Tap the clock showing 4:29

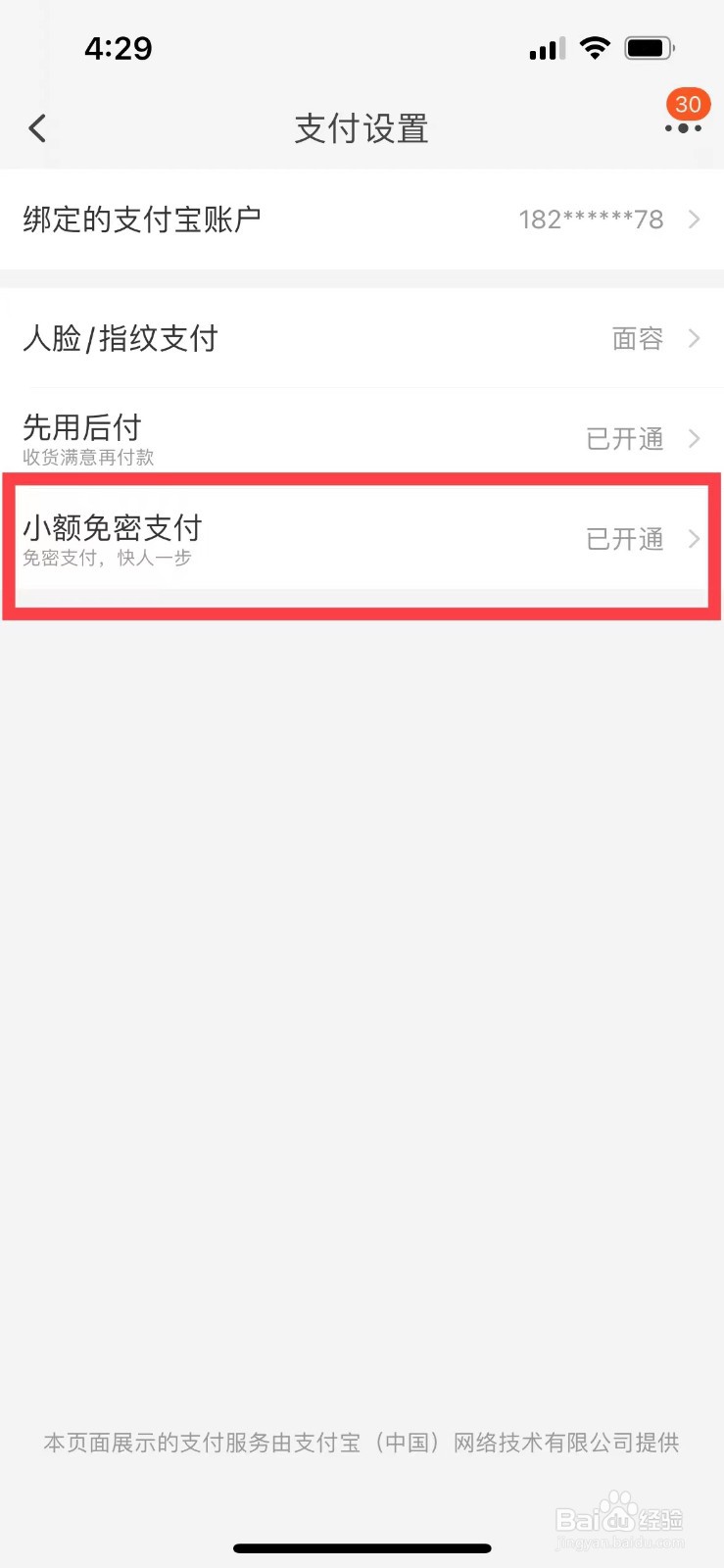(119, 48)
